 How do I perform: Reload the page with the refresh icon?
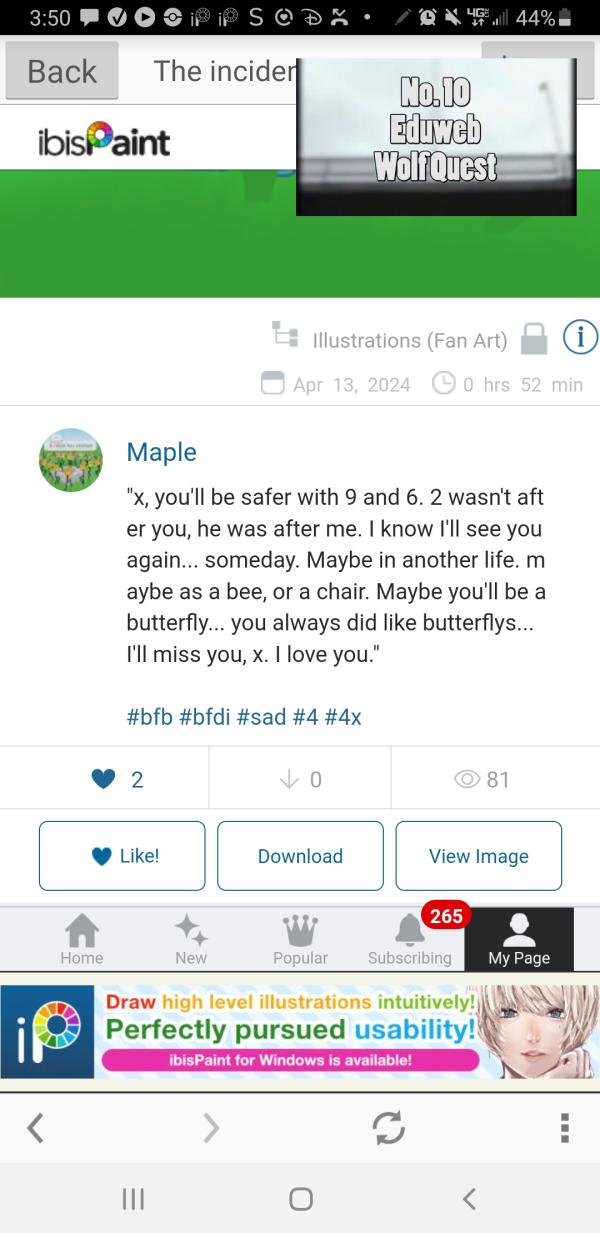click(x=388, y=1128)
